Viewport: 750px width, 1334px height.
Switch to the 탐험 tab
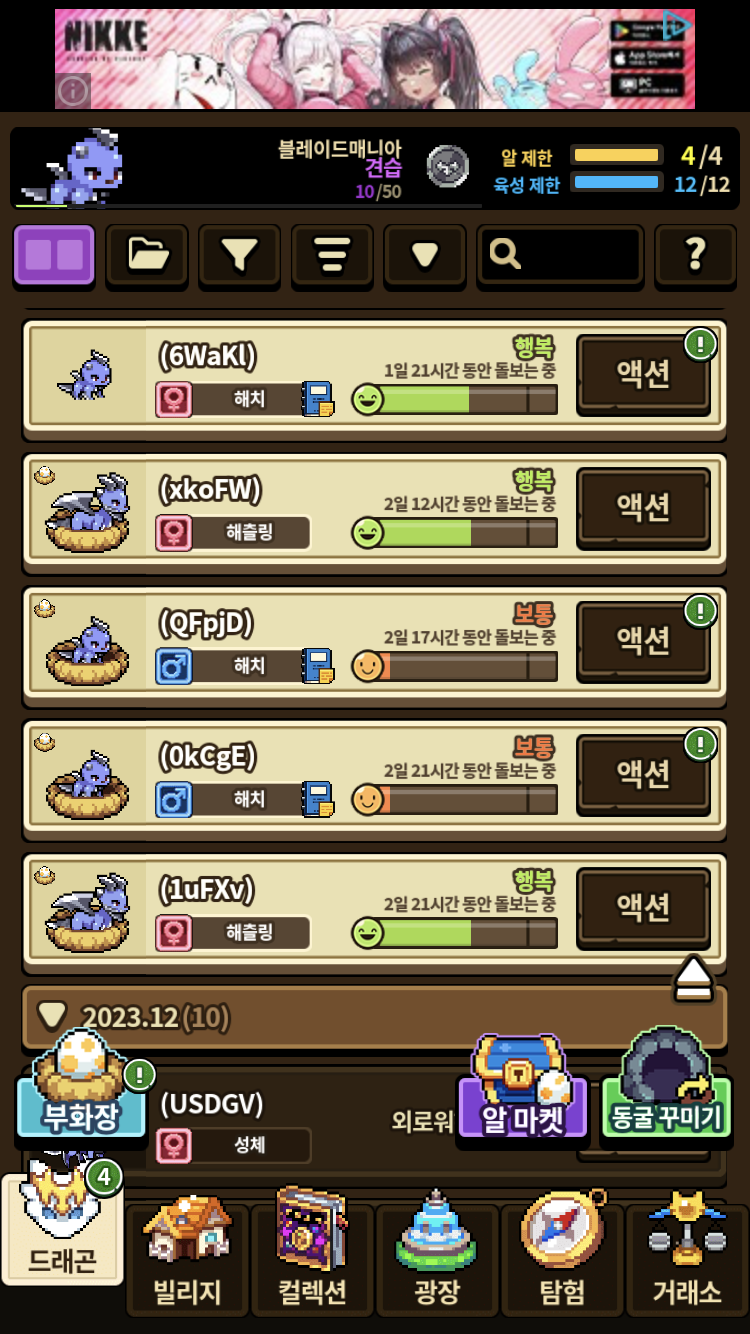(562, 1260)
